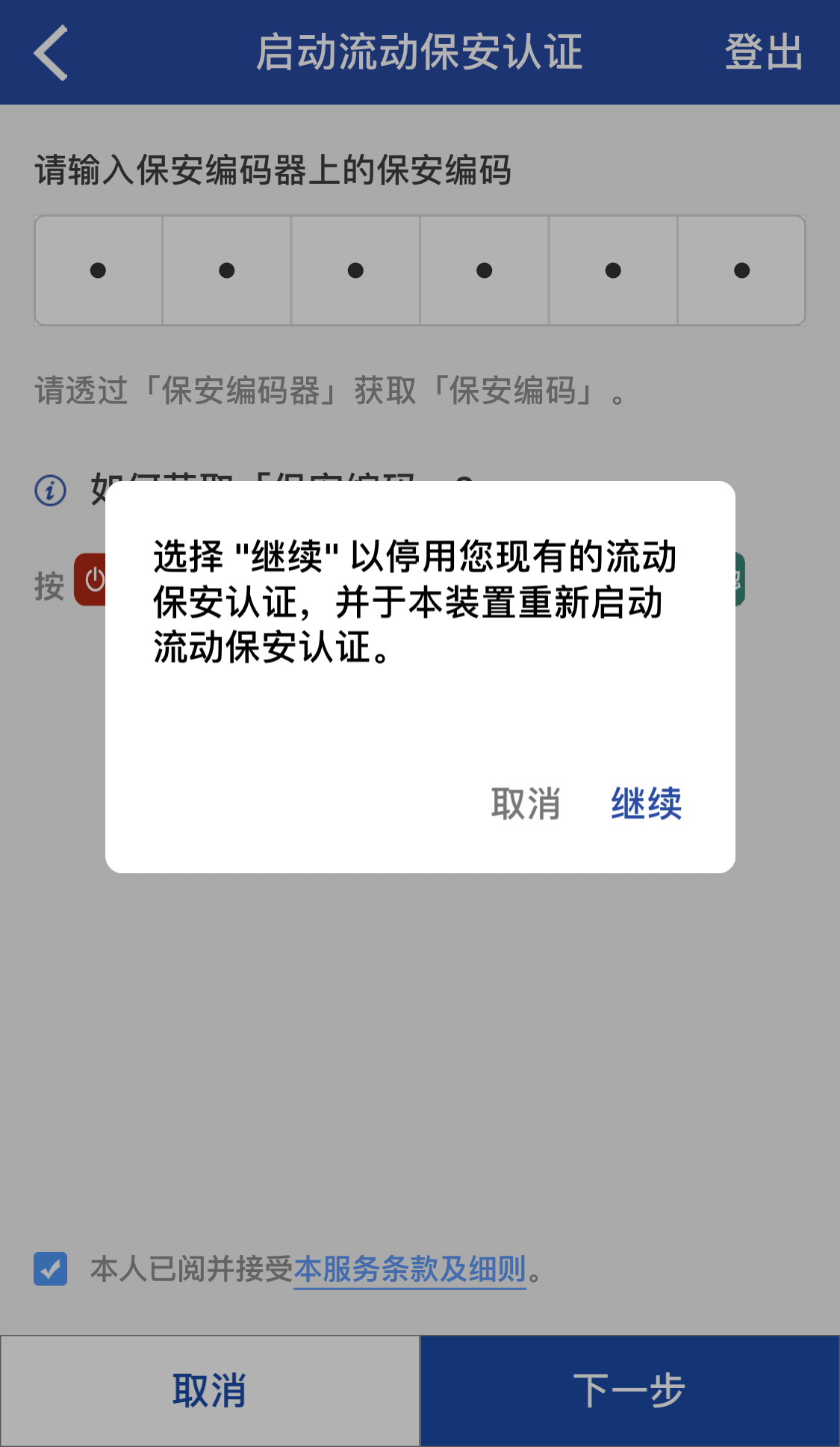Screen dimensions: 840x1447
Task: Select the 保安编码 input boxes
Action: tap(420, 270)
